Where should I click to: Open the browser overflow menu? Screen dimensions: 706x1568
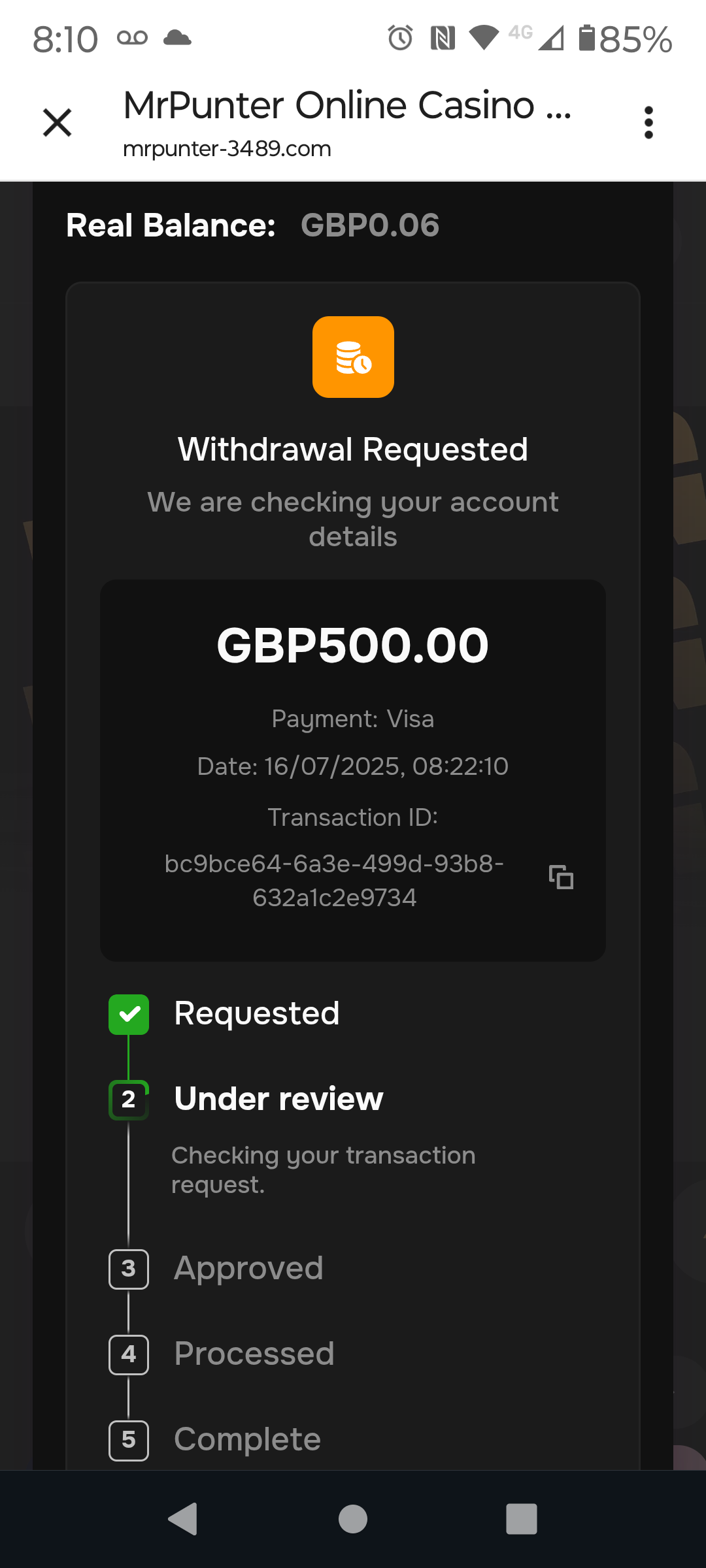pyautogui.click(x=648, y=123)
